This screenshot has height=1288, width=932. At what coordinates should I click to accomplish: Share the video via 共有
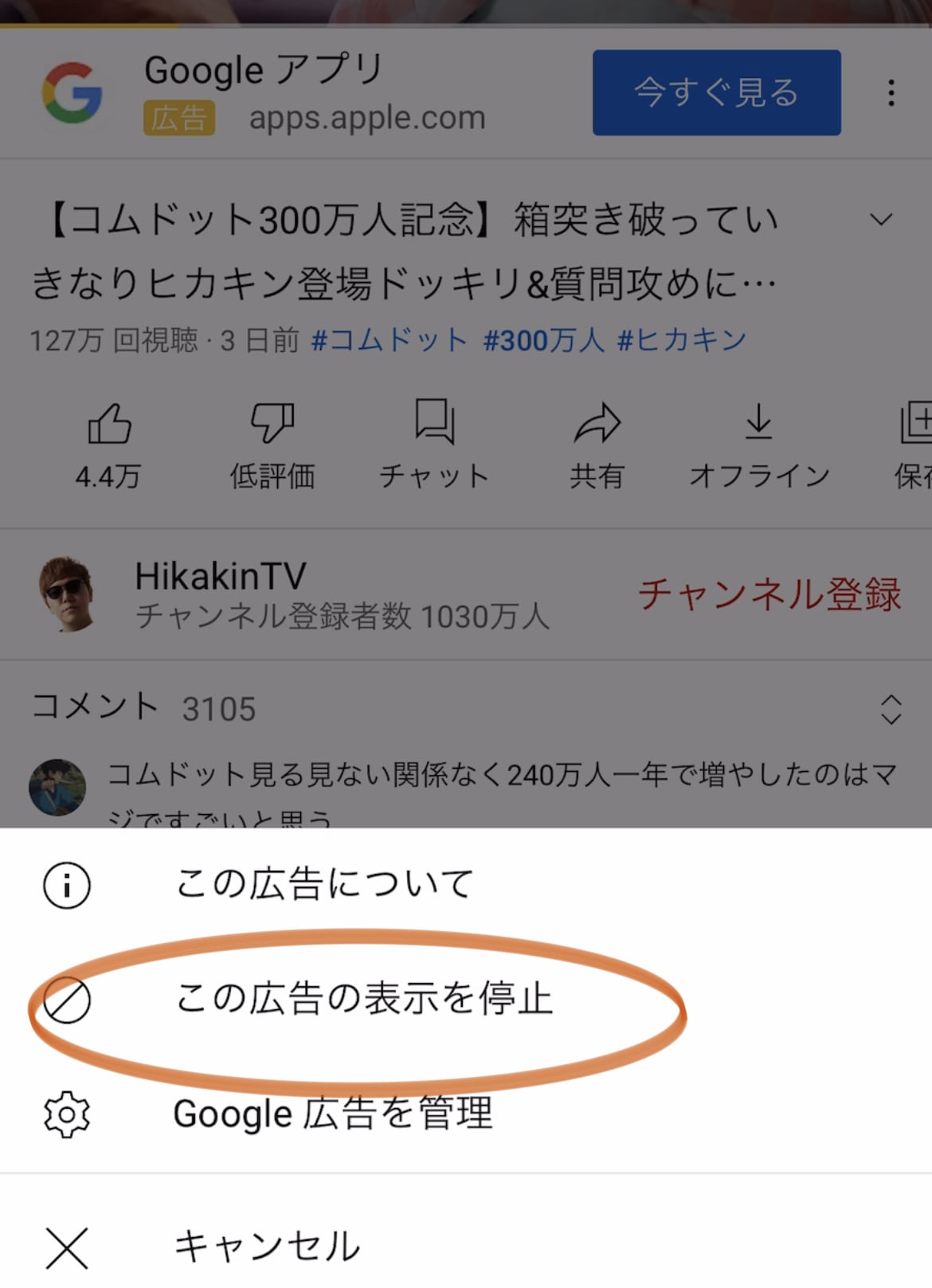tap(597, 443)
